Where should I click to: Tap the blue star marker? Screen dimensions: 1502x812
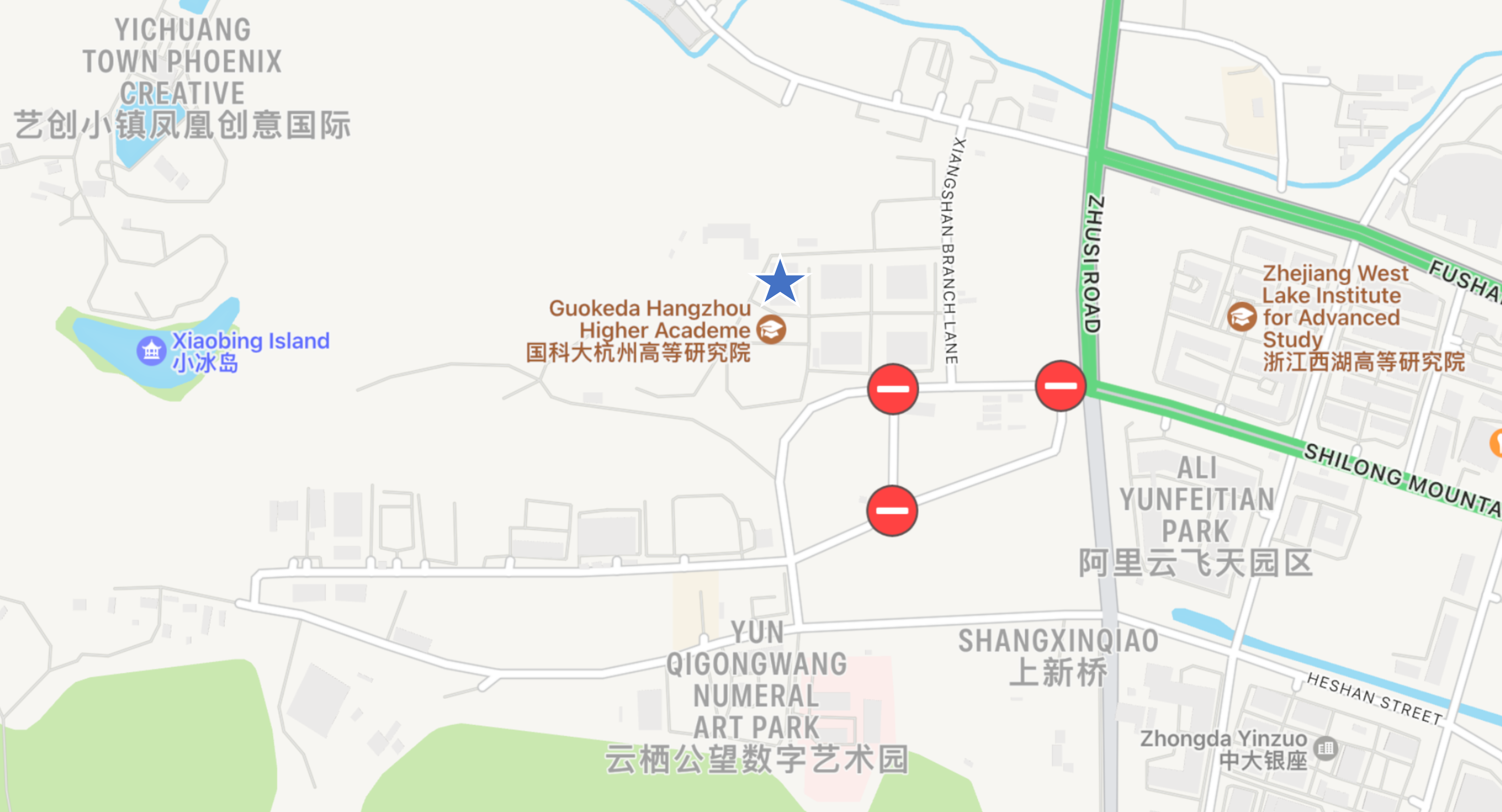tap(780, 282)
